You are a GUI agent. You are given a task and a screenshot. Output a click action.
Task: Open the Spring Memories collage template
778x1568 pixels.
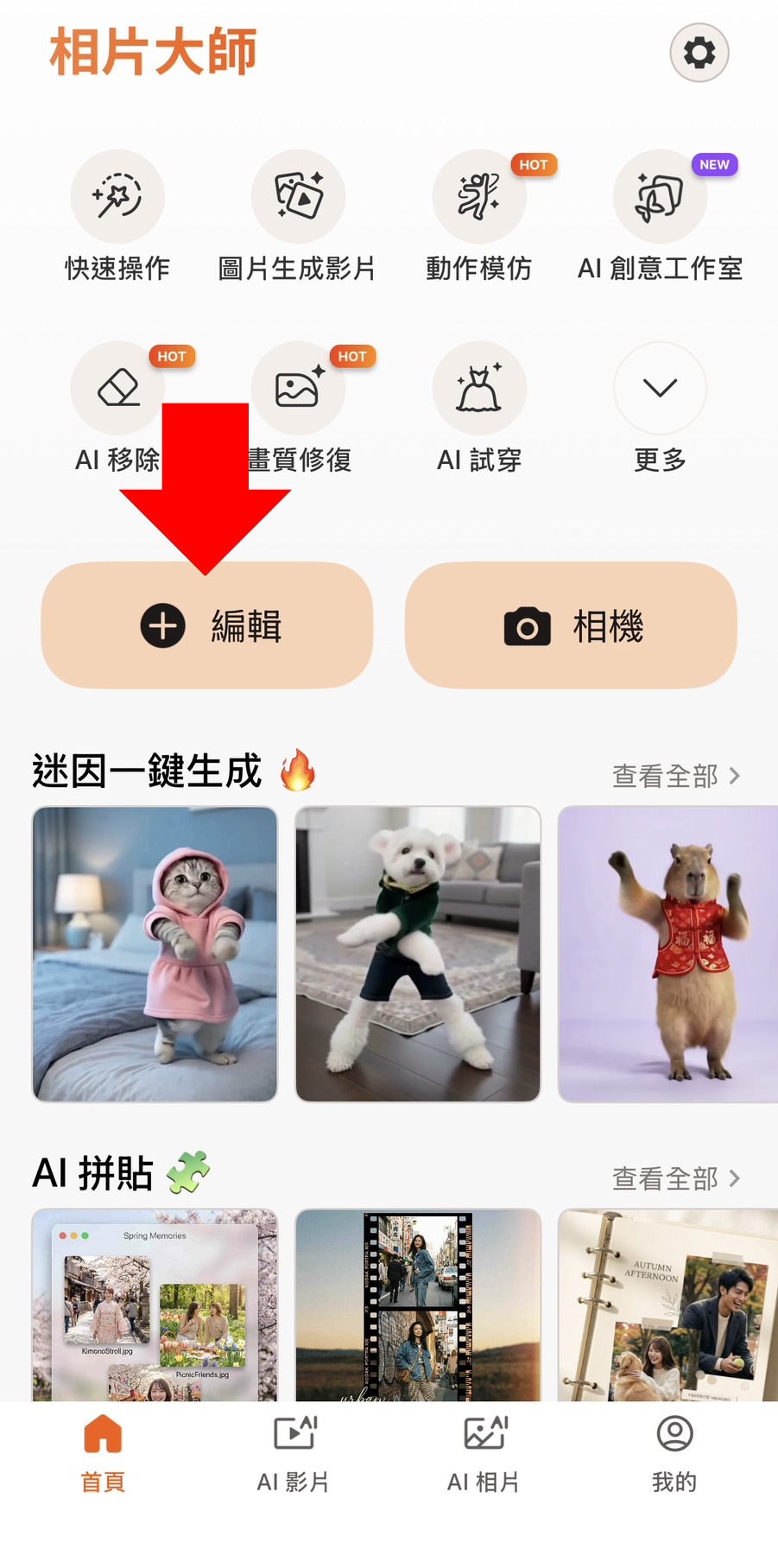(x=155, y=1305)
